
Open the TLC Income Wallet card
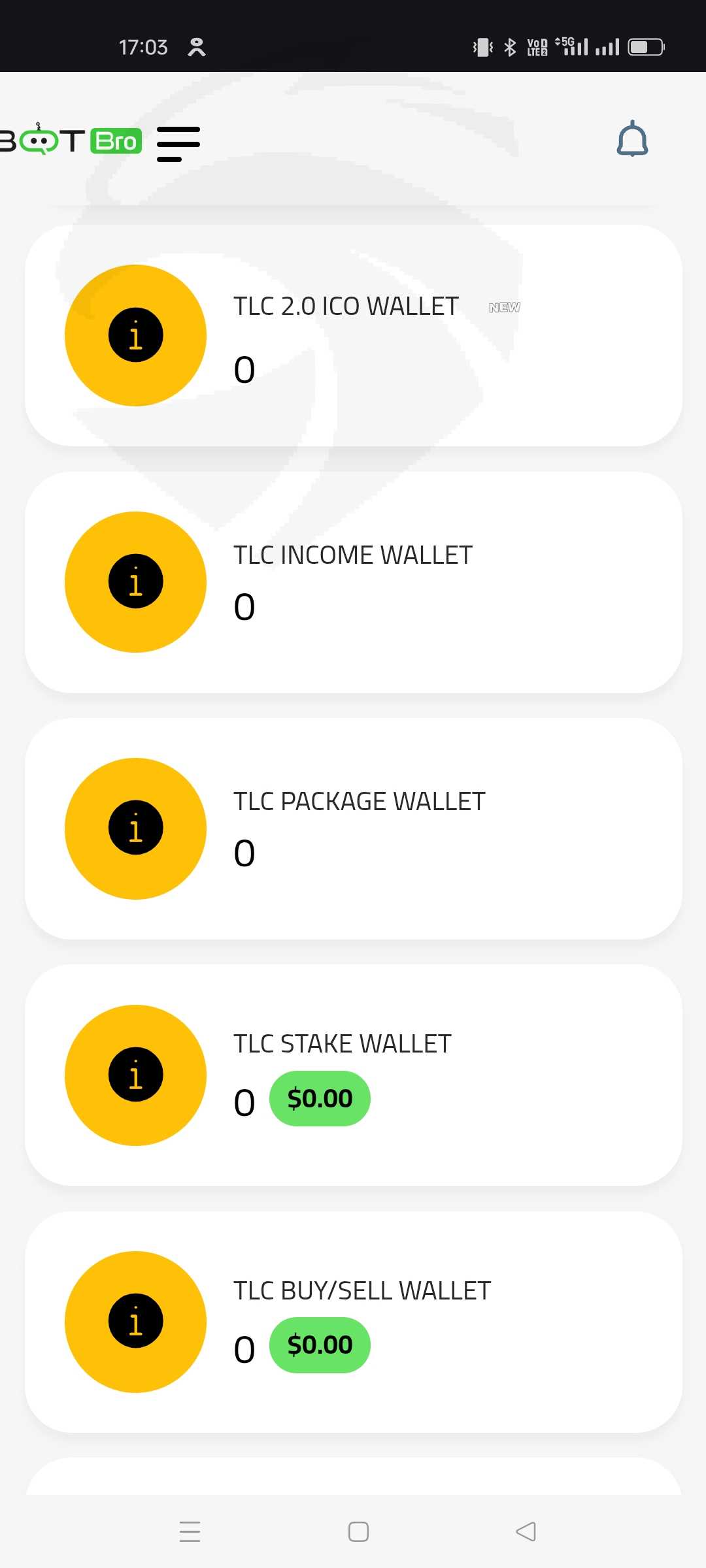[353, 582]
